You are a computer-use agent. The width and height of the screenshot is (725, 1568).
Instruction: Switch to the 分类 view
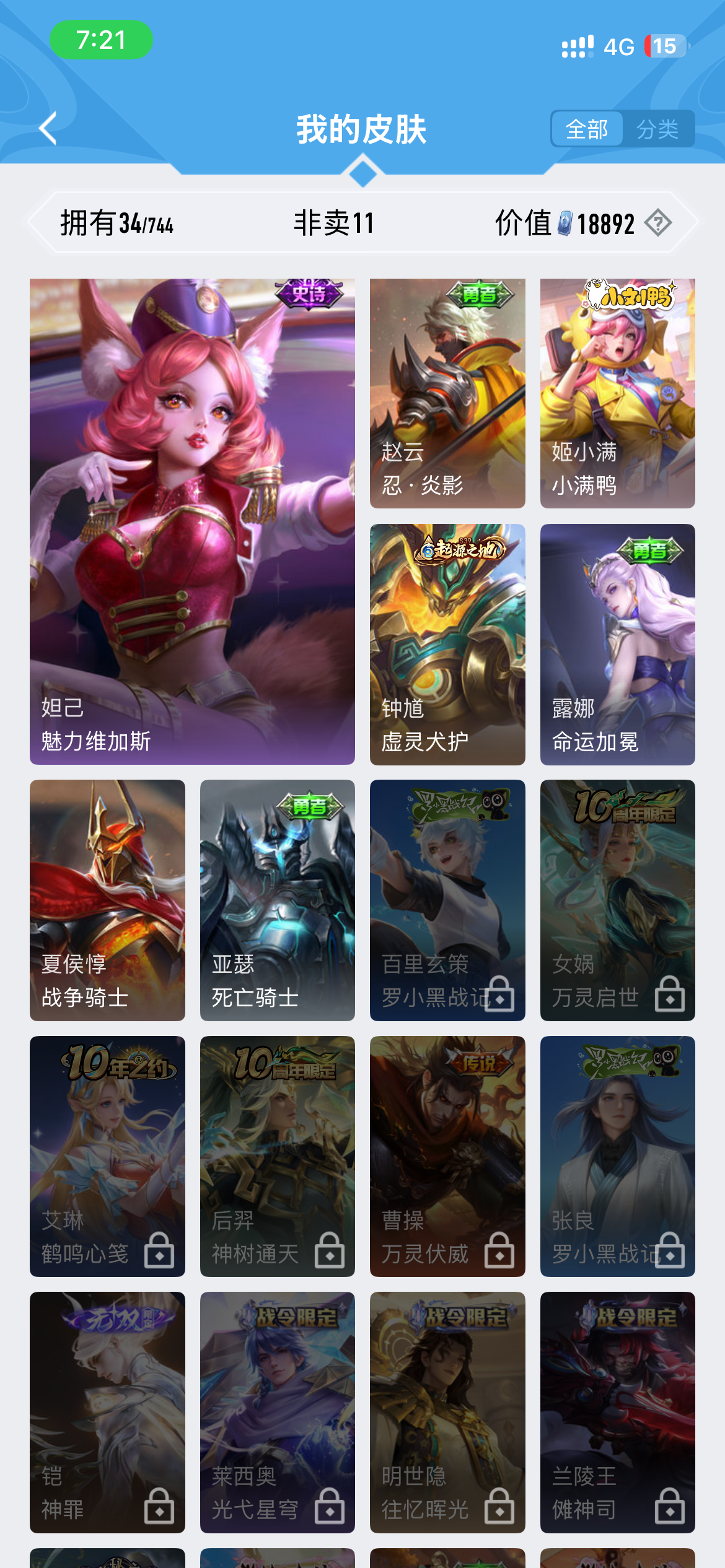[x=657, y=129]
